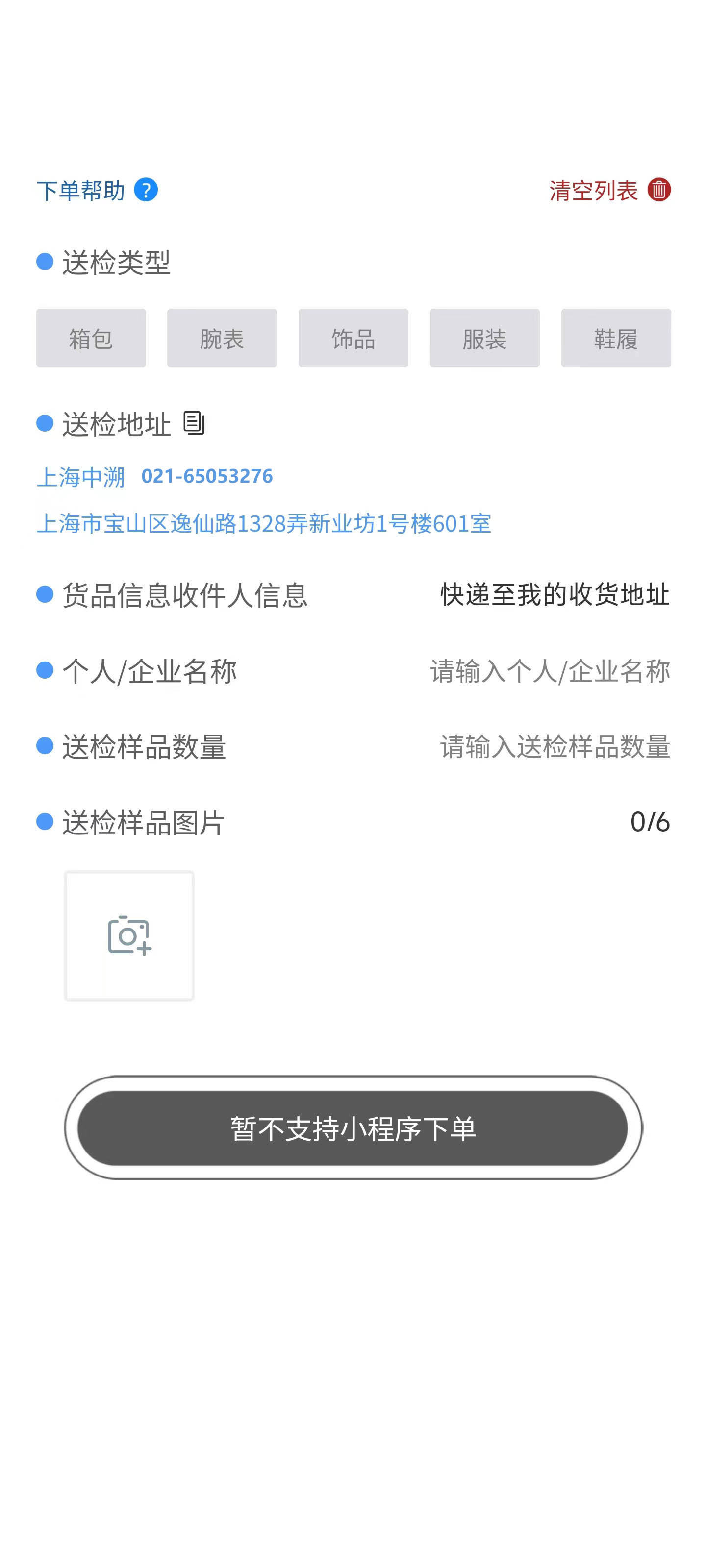
Task: Open 下单帮助 order help
Action: (x=97, y=191)
